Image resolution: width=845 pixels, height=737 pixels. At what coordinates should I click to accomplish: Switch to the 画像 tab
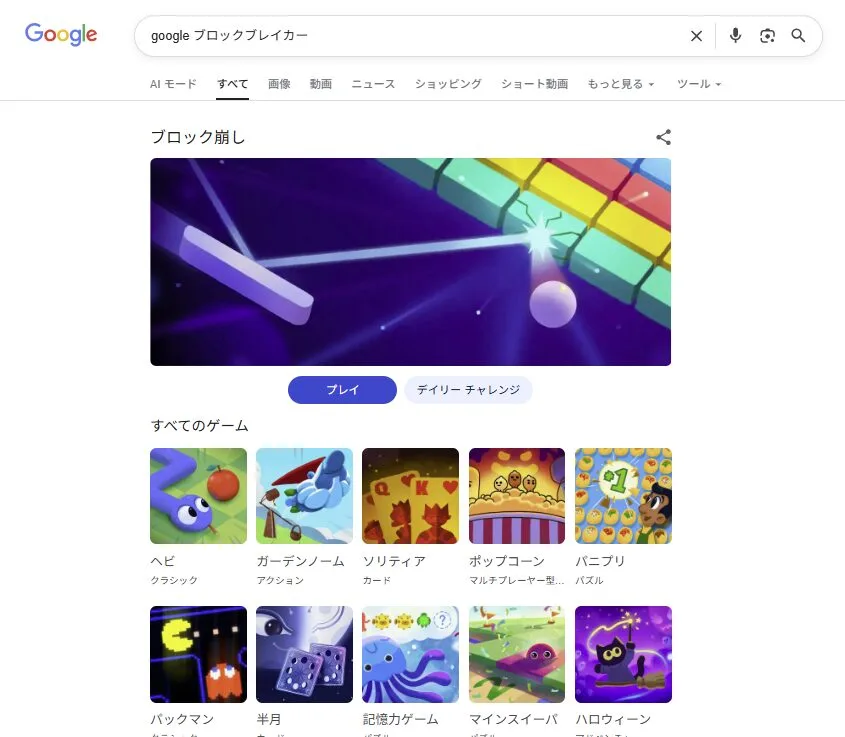(x=279, y=84)
